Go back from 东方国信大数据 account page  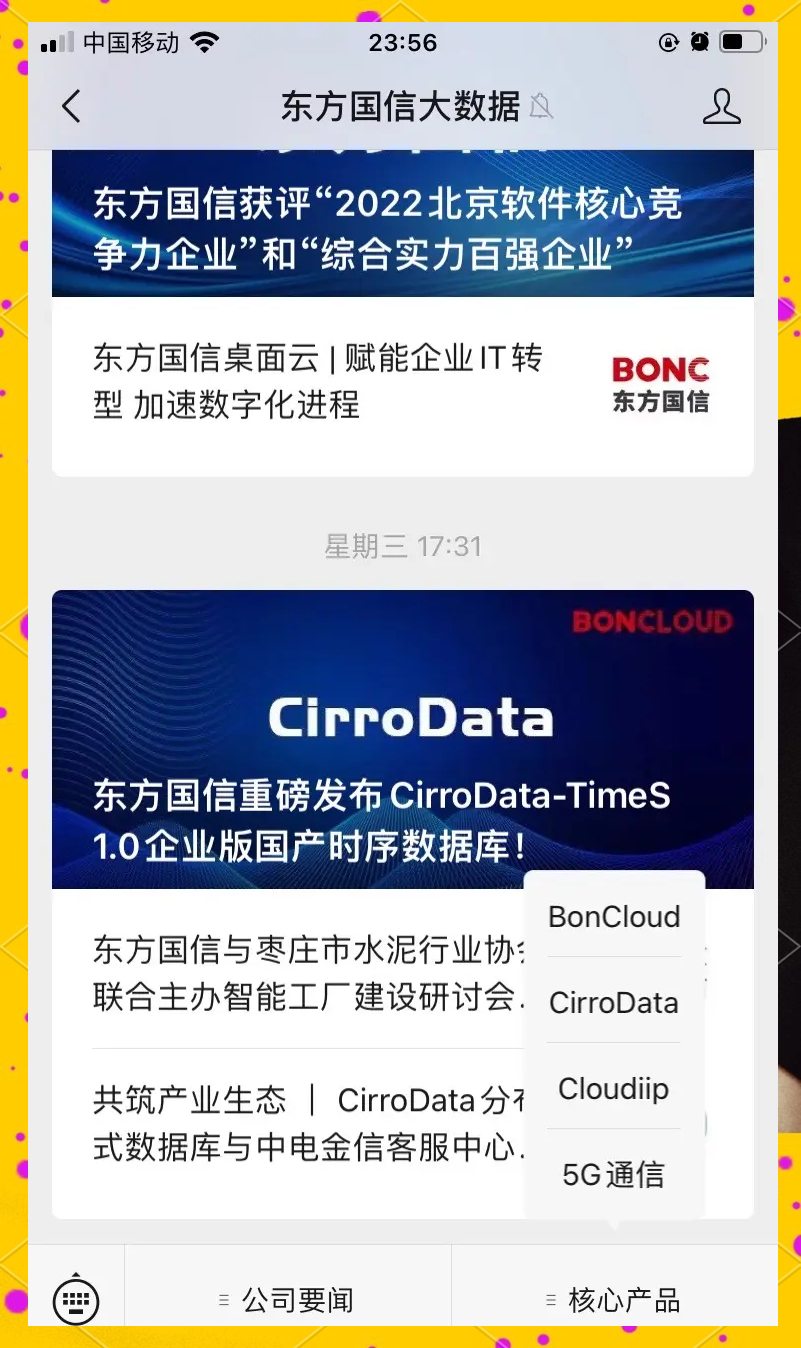[71, 106]
